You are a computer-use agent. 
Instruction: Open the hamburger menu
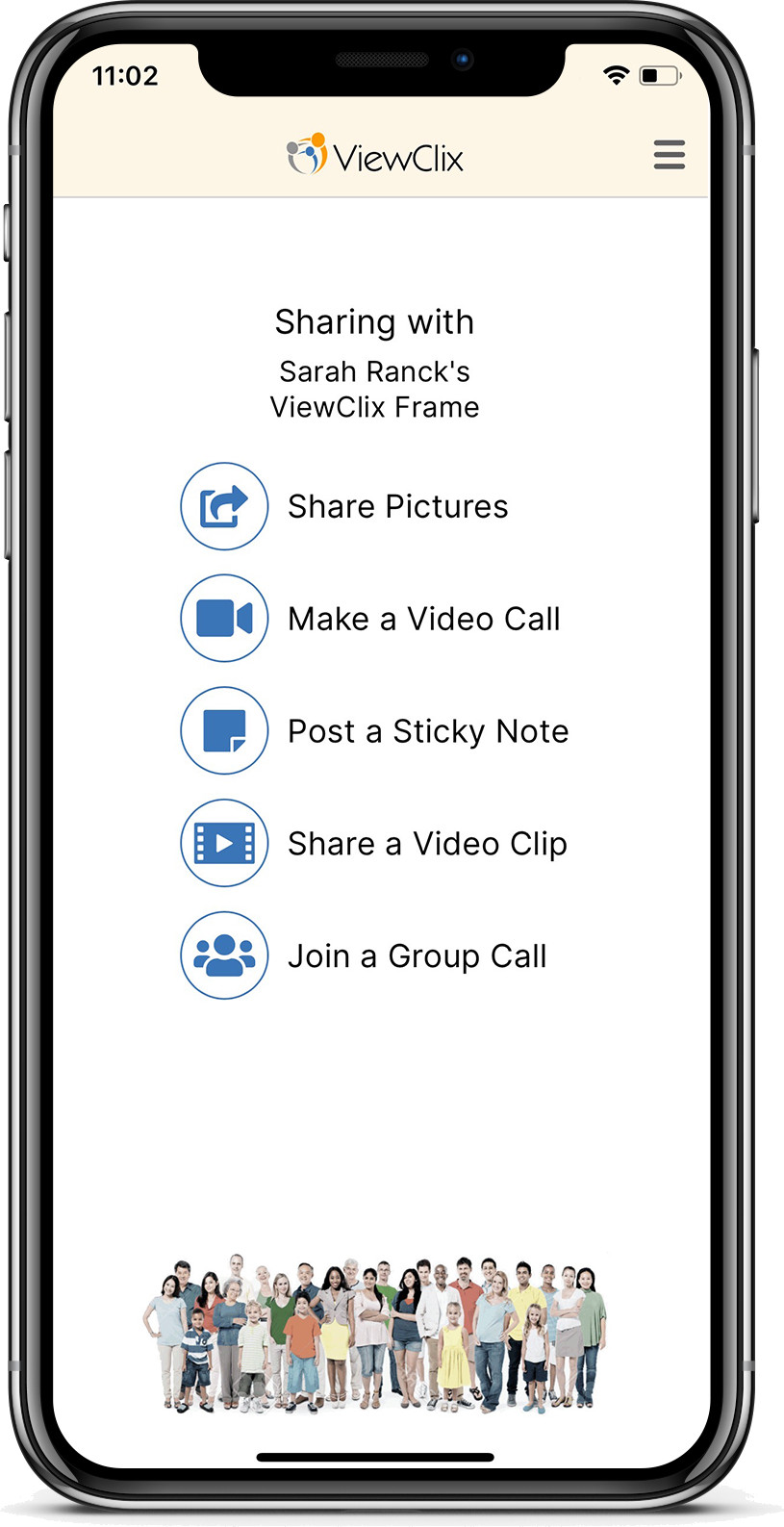click(x=669, y=155)
